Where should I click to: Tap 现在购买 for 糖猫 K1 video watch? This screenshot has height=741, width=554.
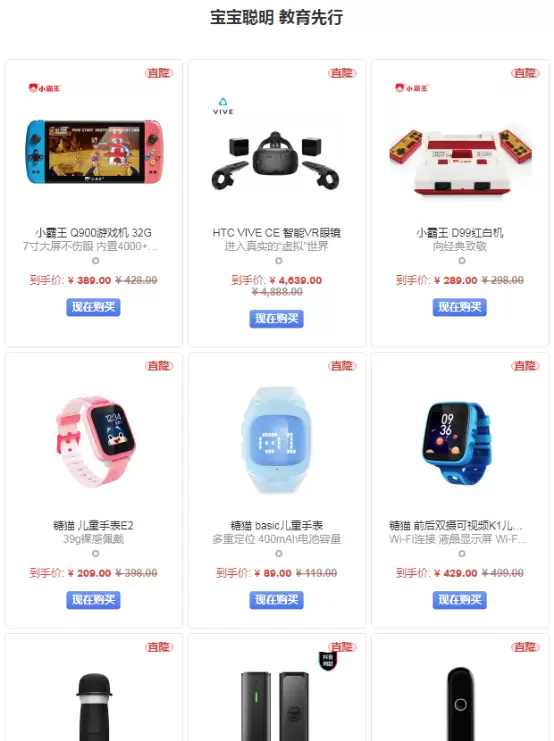click(459, 600)
